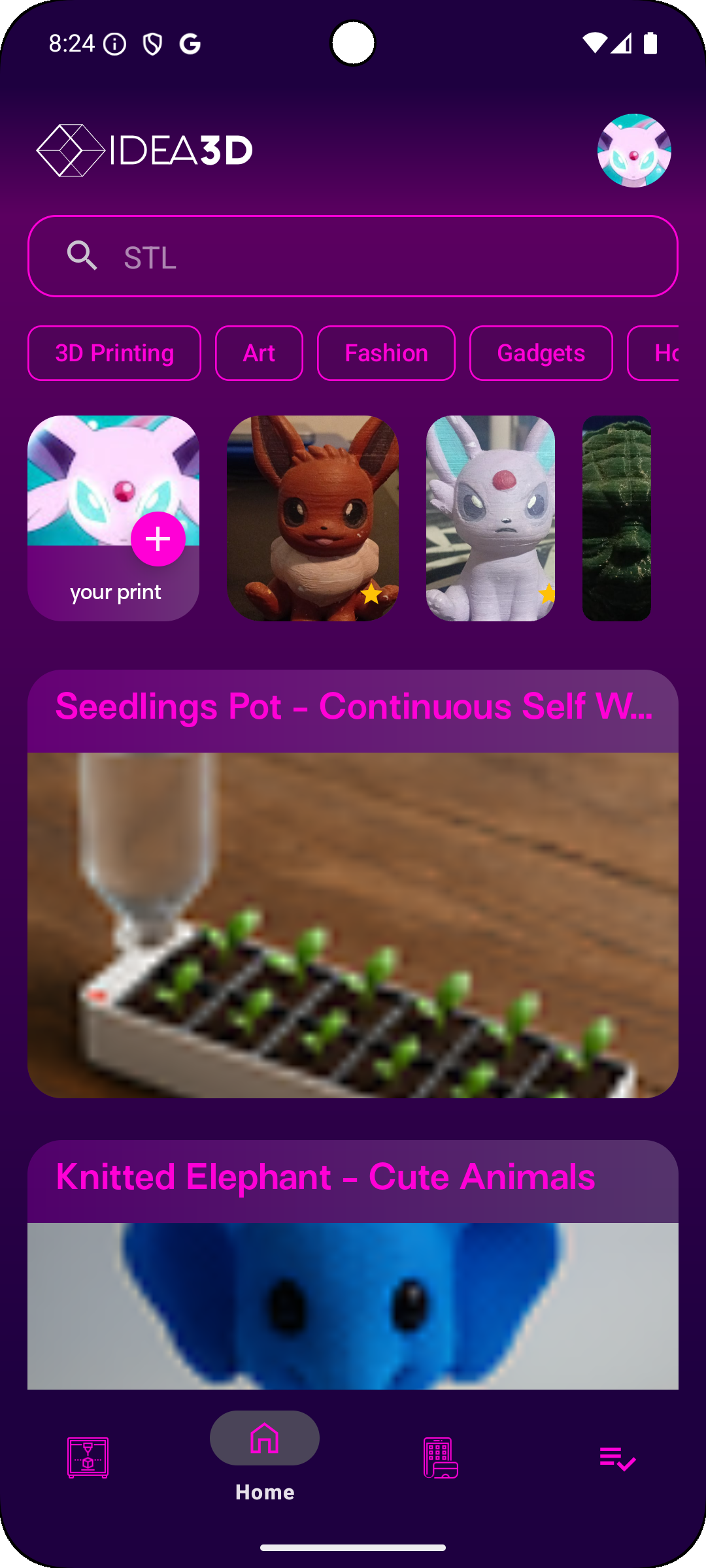Viewport: 706px width, 1568px height.
Task: Select the Gadgets chip
Action: click(541, 353)
